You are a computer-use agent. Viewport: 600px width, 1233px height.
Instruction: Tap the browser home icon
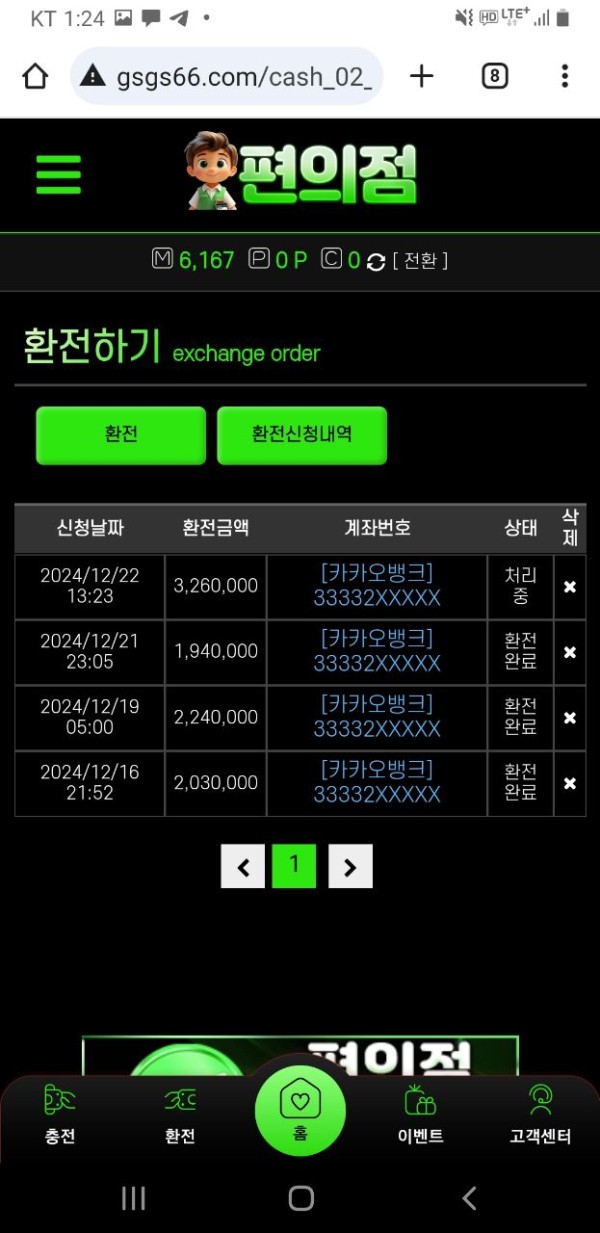click(35, 76)
